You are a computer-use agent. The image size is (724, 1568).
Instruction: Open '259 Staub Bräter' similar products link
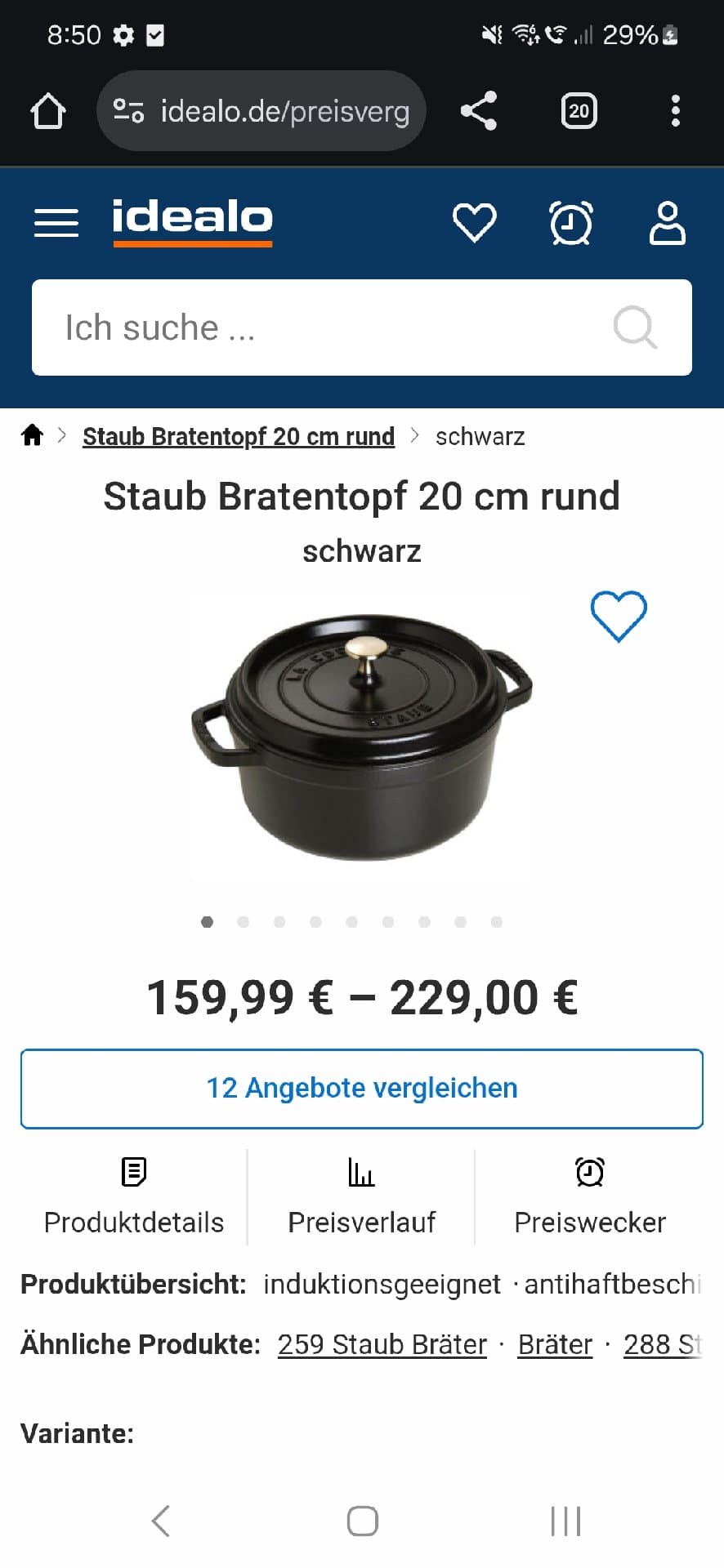click(382, 1344)
